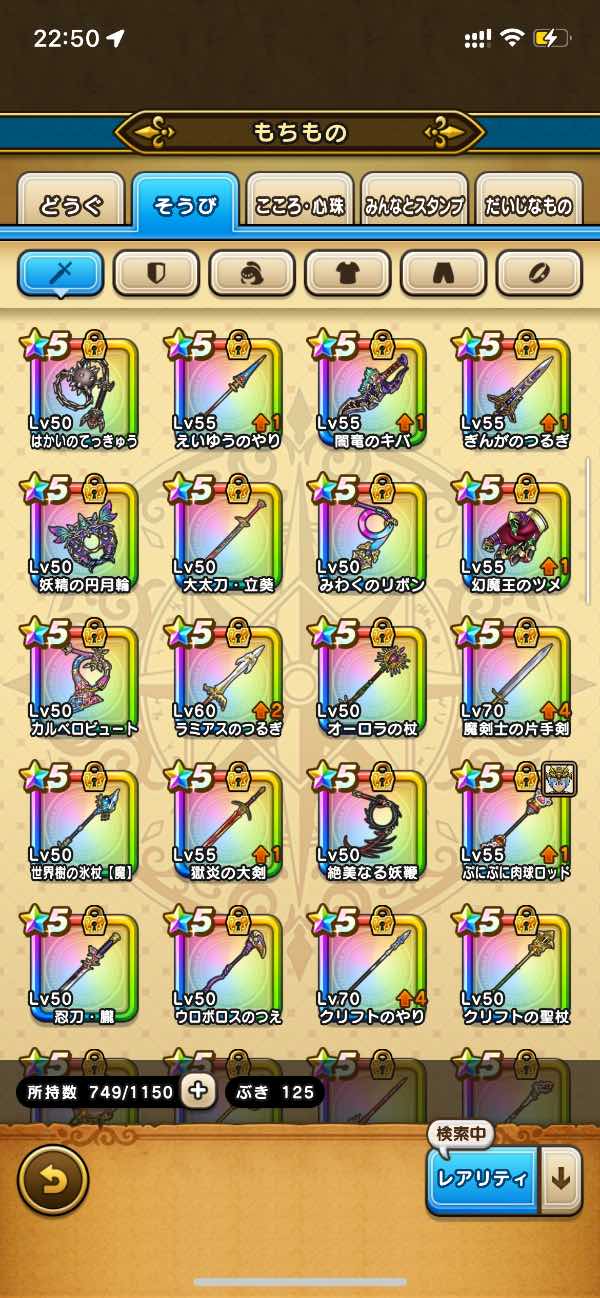Screen dimensions: 600x1298
Task: Filter by upper body armor
Action: (348, 273)
